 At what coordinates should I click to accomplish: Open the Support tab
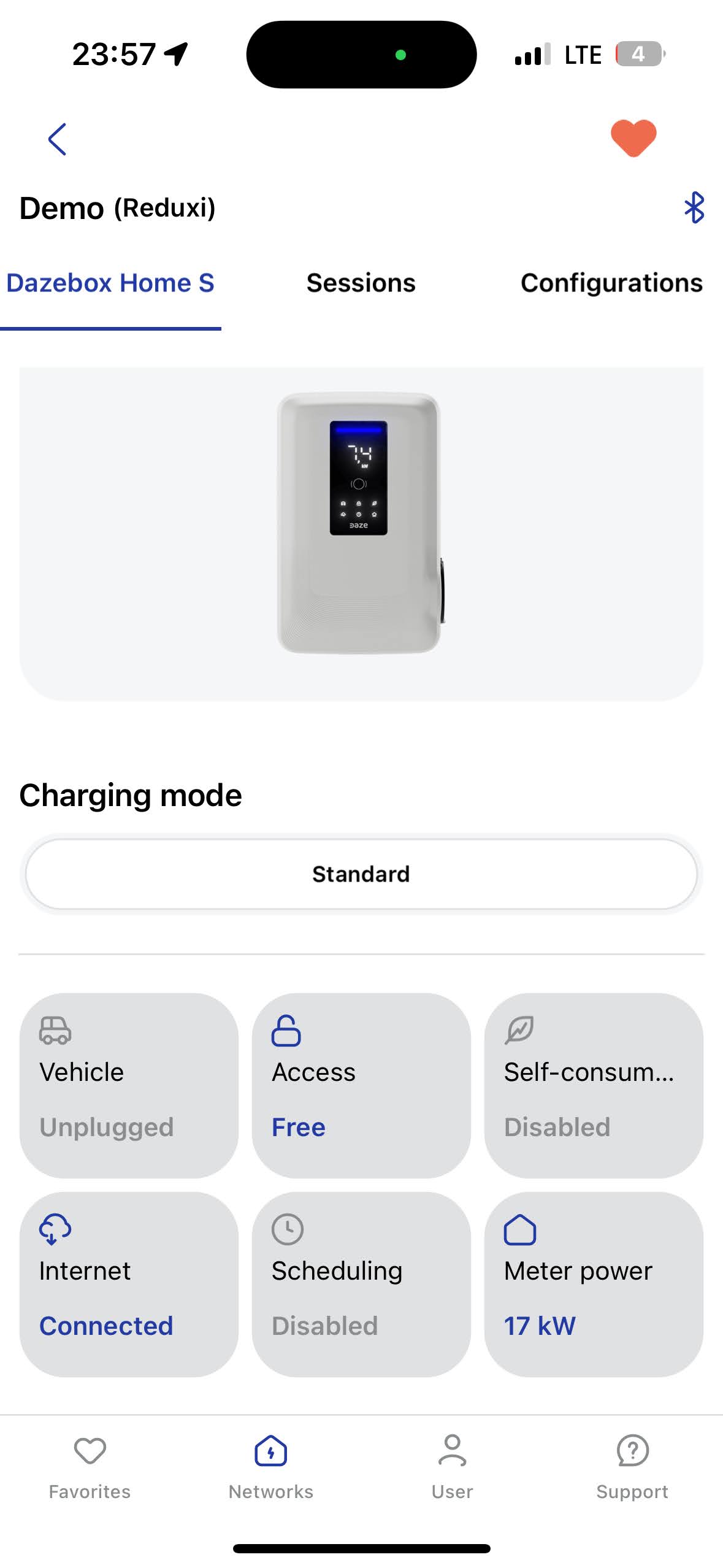click(x=632, y=1466)
